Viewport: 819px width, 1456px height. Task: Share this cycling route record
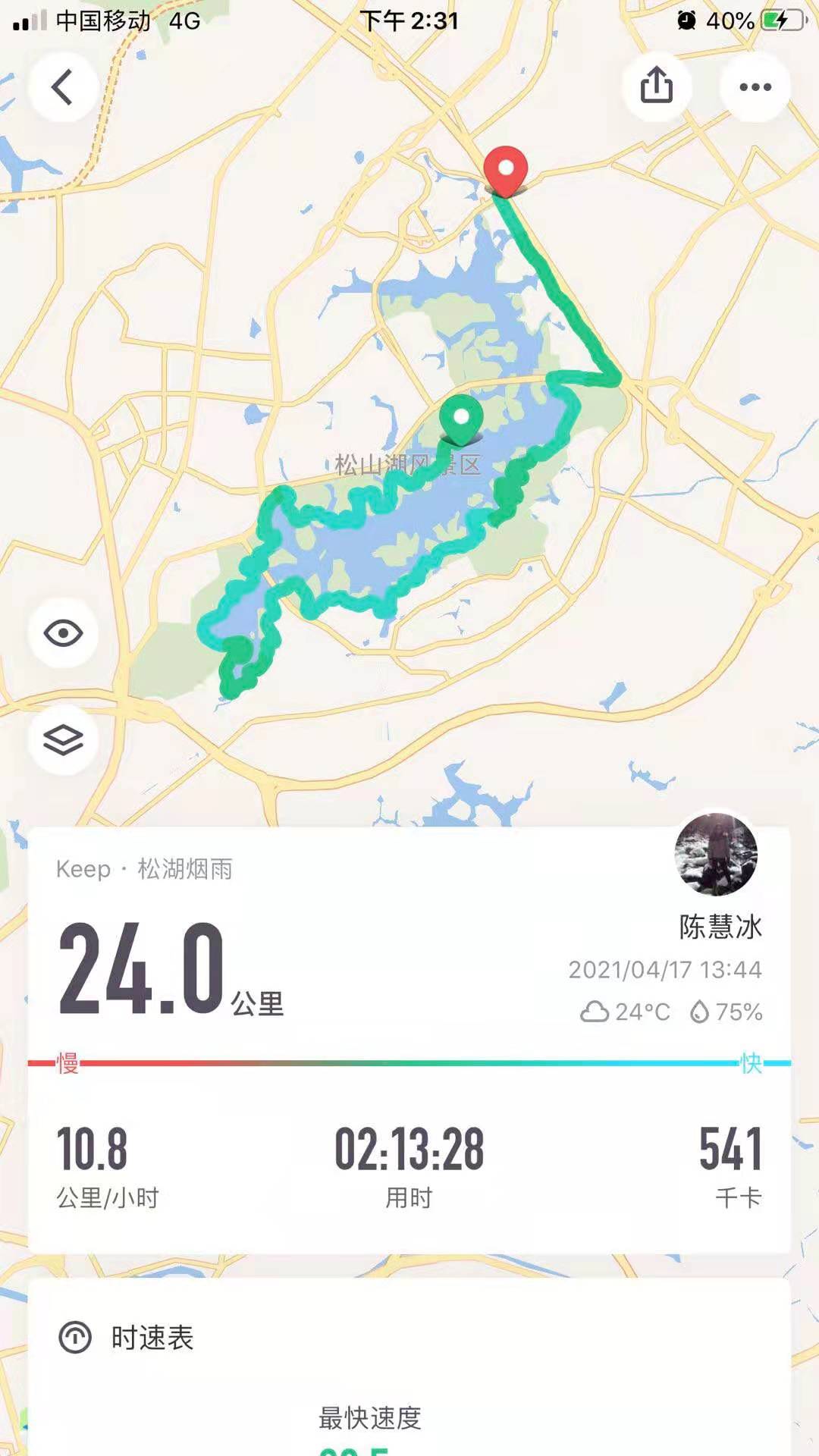click(657, 86)
